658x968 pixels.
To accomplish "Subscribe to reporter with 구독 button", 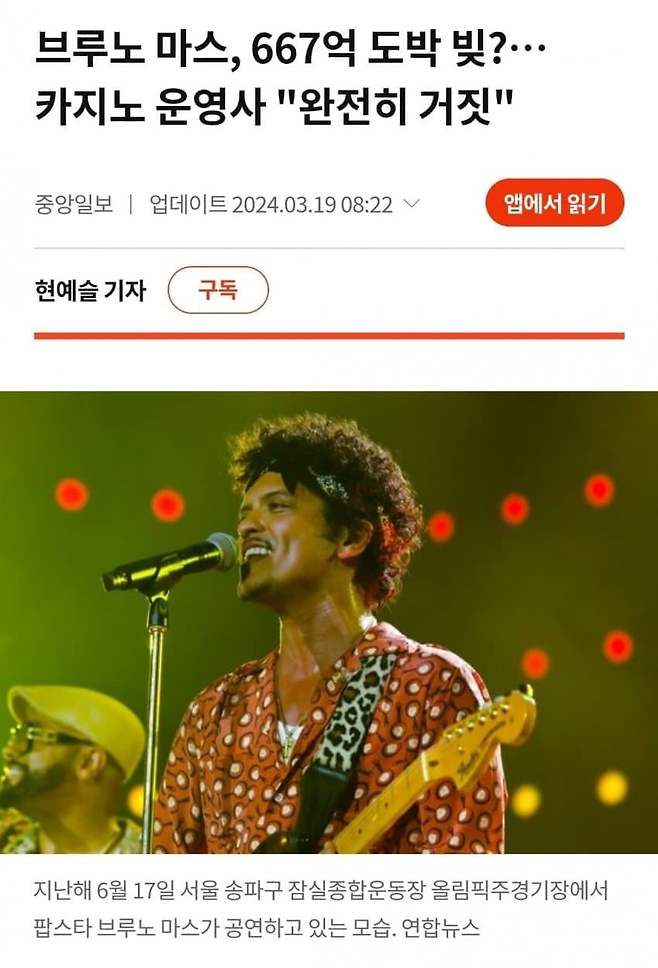I will (x=217, y=290).
